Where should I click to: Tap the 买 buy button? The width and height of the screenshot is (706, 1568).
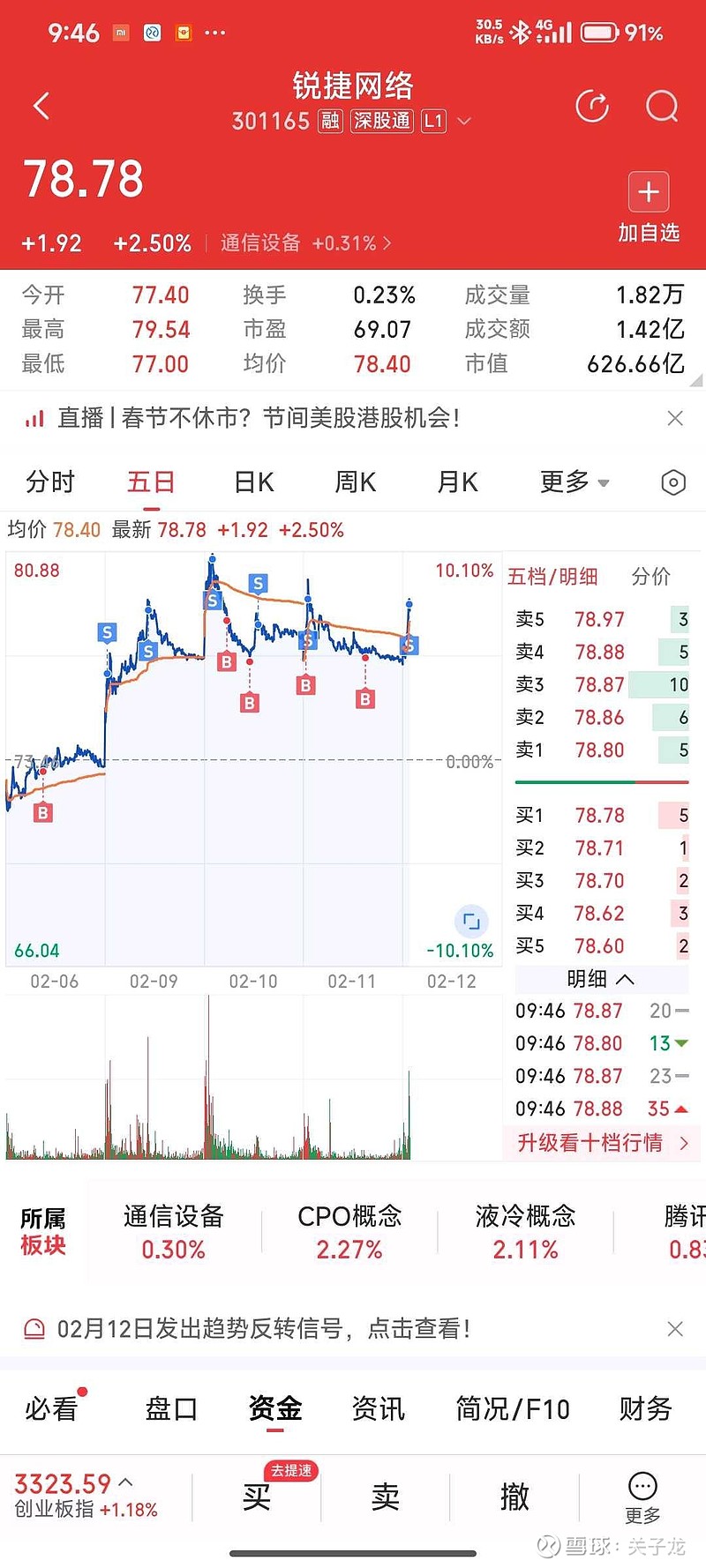tap(257, 1497)
